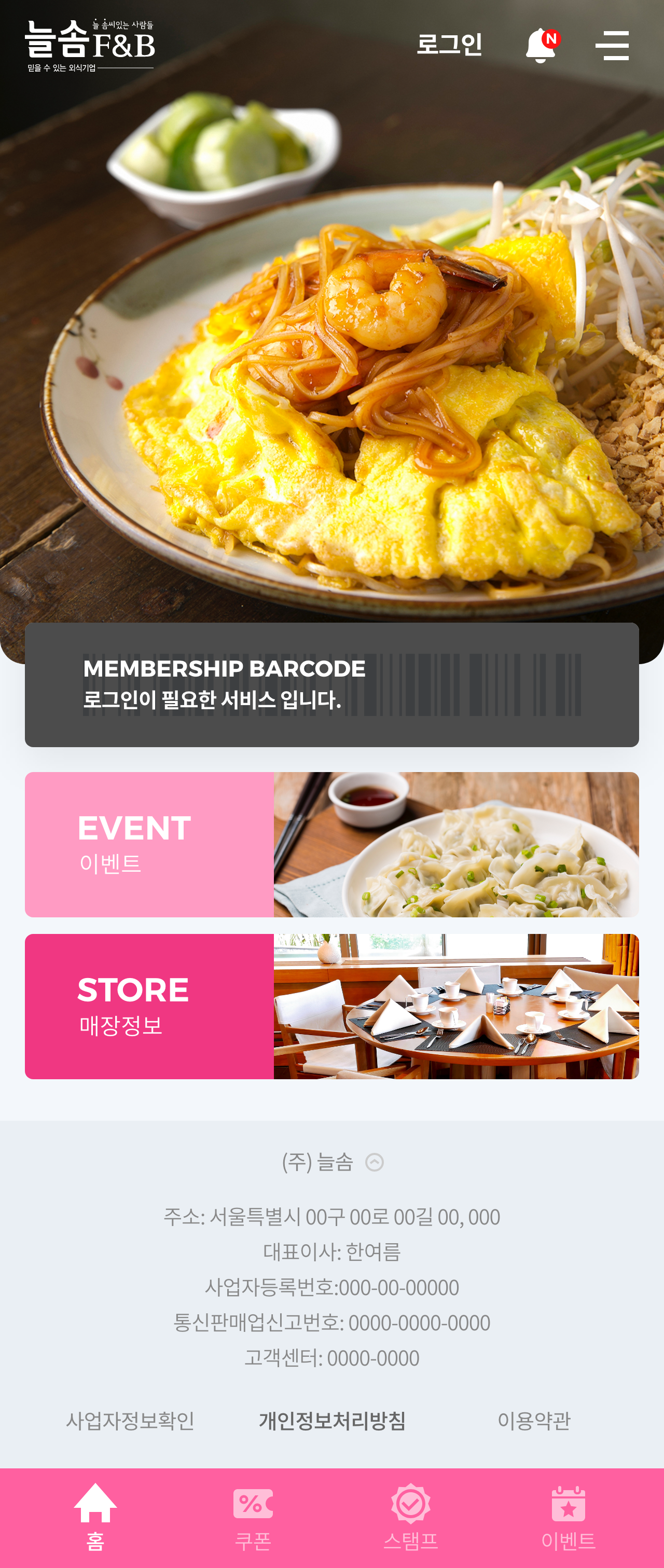
Task: Switch to the 홈 tab
Action: [95, 1518]
